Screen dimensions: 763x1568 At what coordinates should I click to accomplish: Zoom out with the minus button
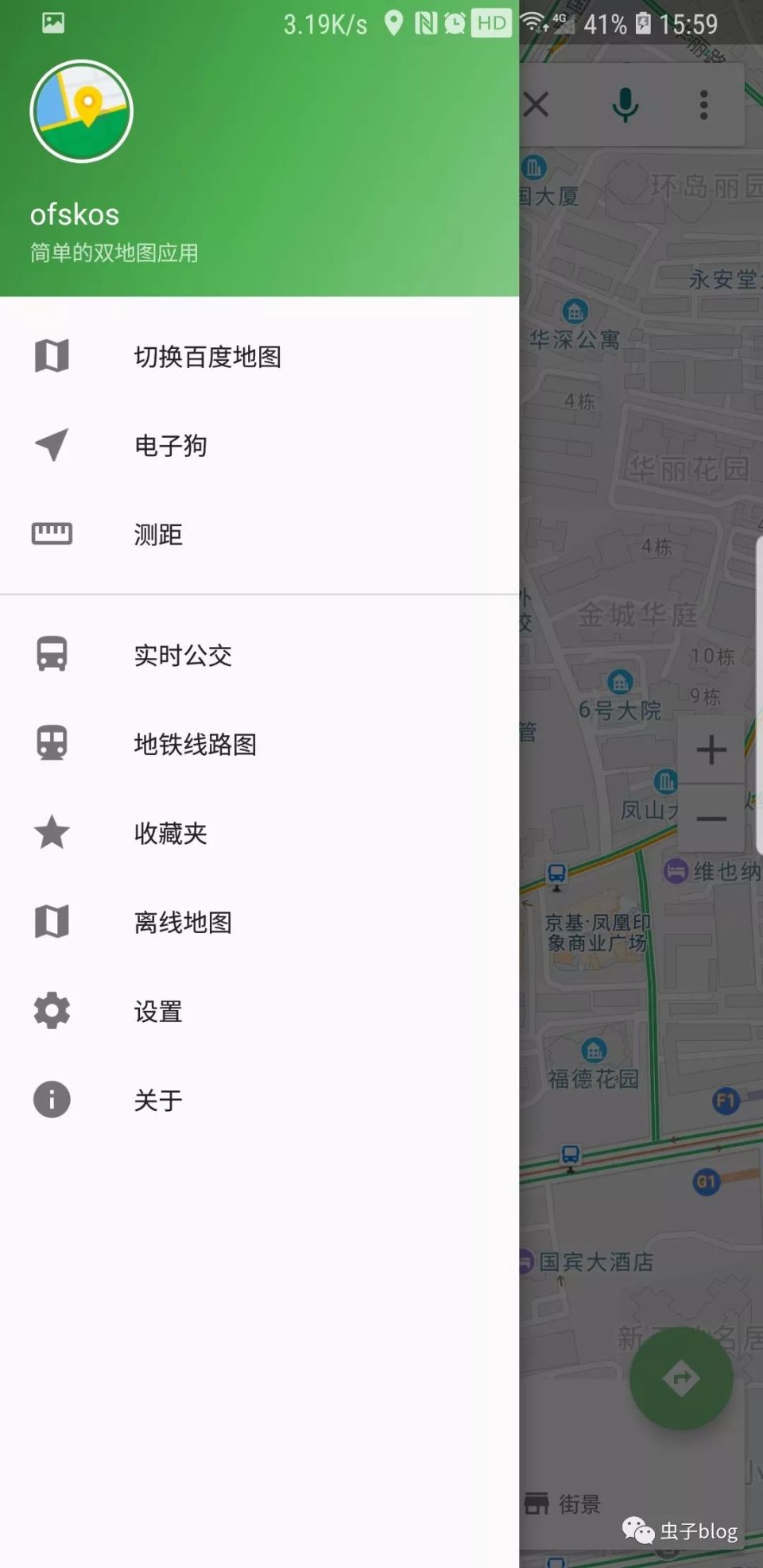[x=711, y=819]
